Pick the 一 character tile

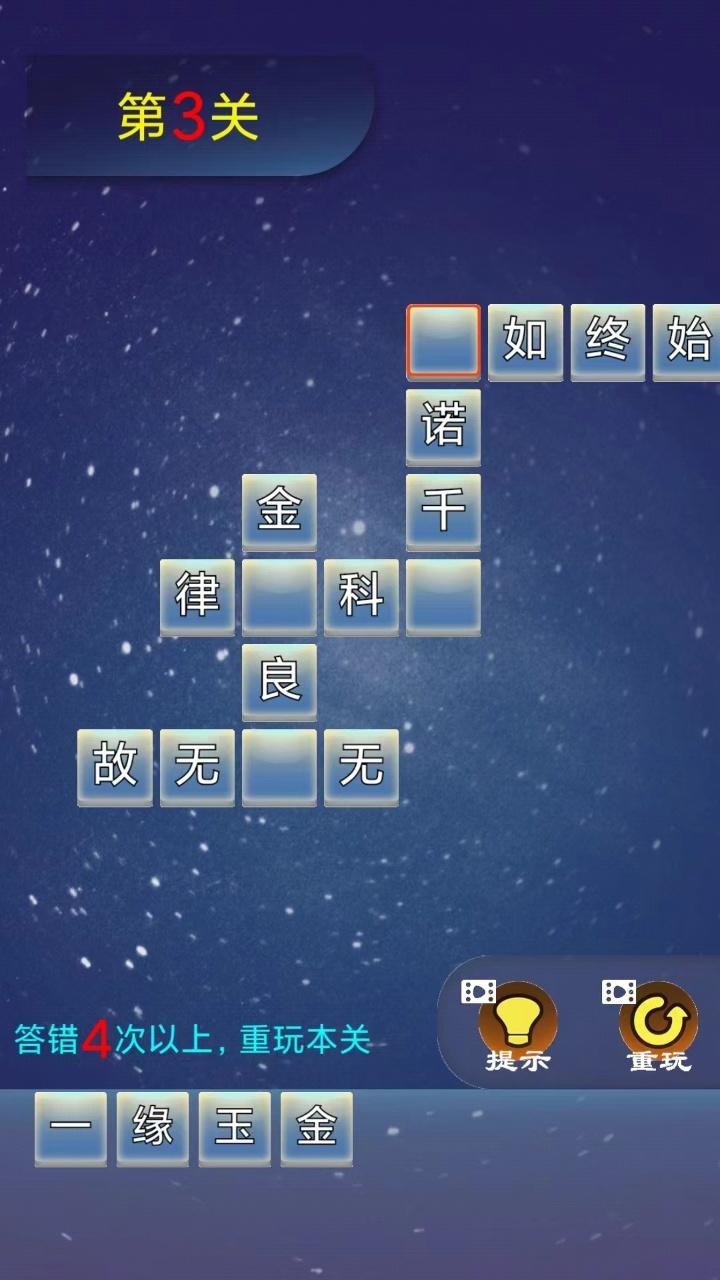tap(71, 1128)
